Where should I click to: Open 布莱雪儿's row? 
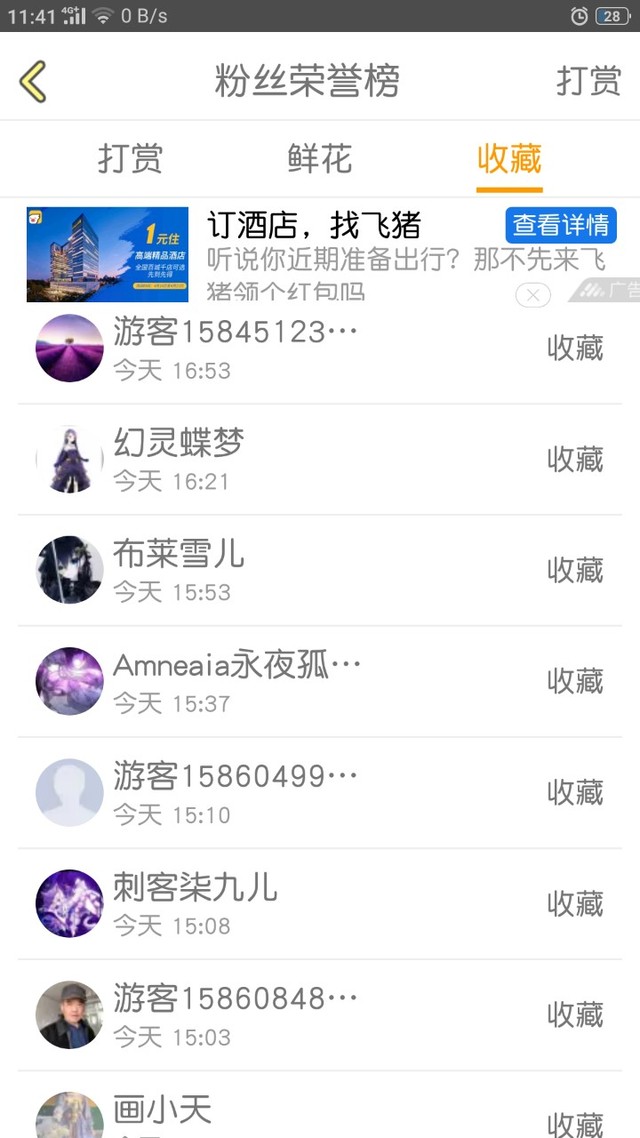click(x=320, y=570)
